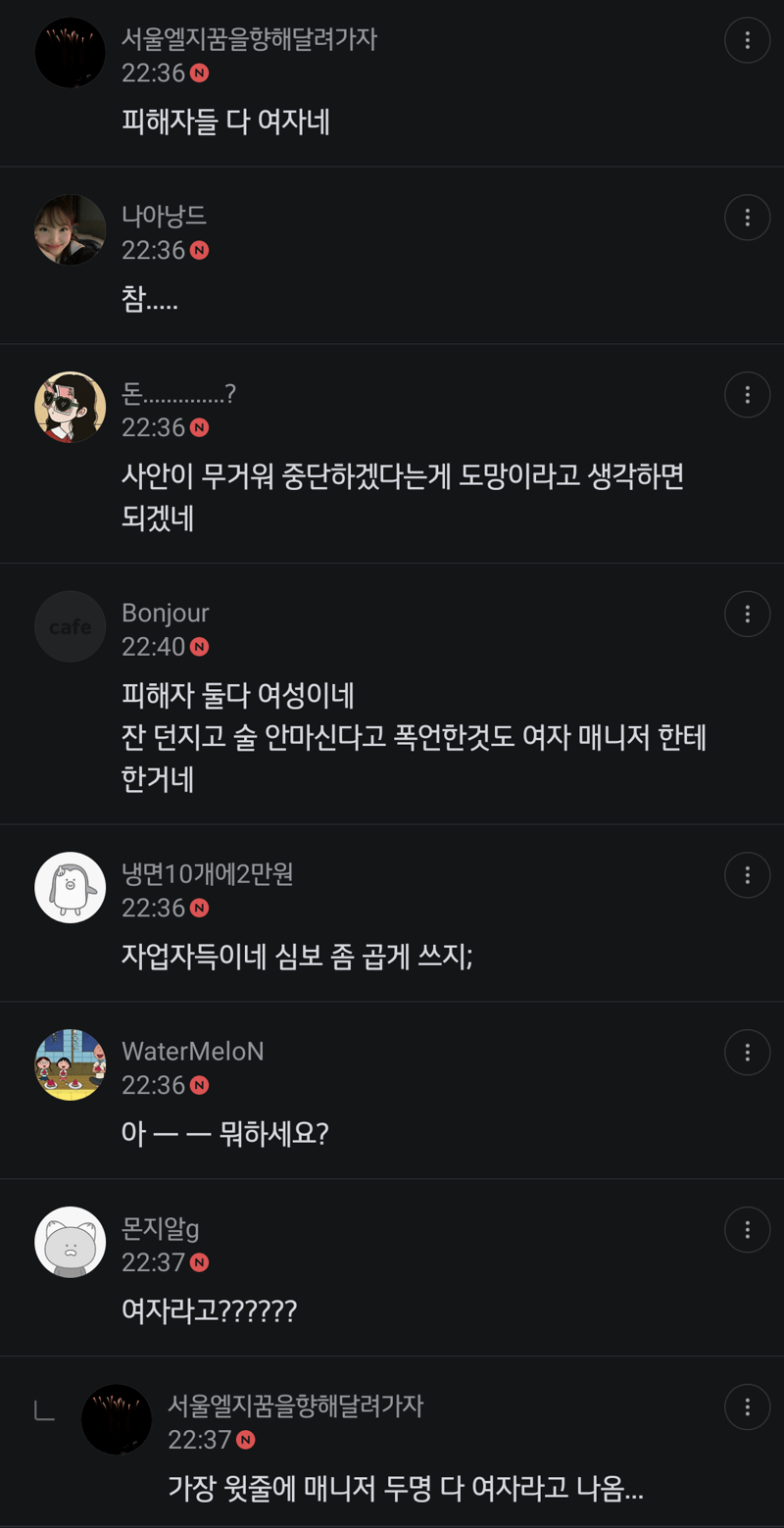784x1528 pixels.
Task: Open options menu for WaterMeloN's comment
Action: coord(747,1053)
